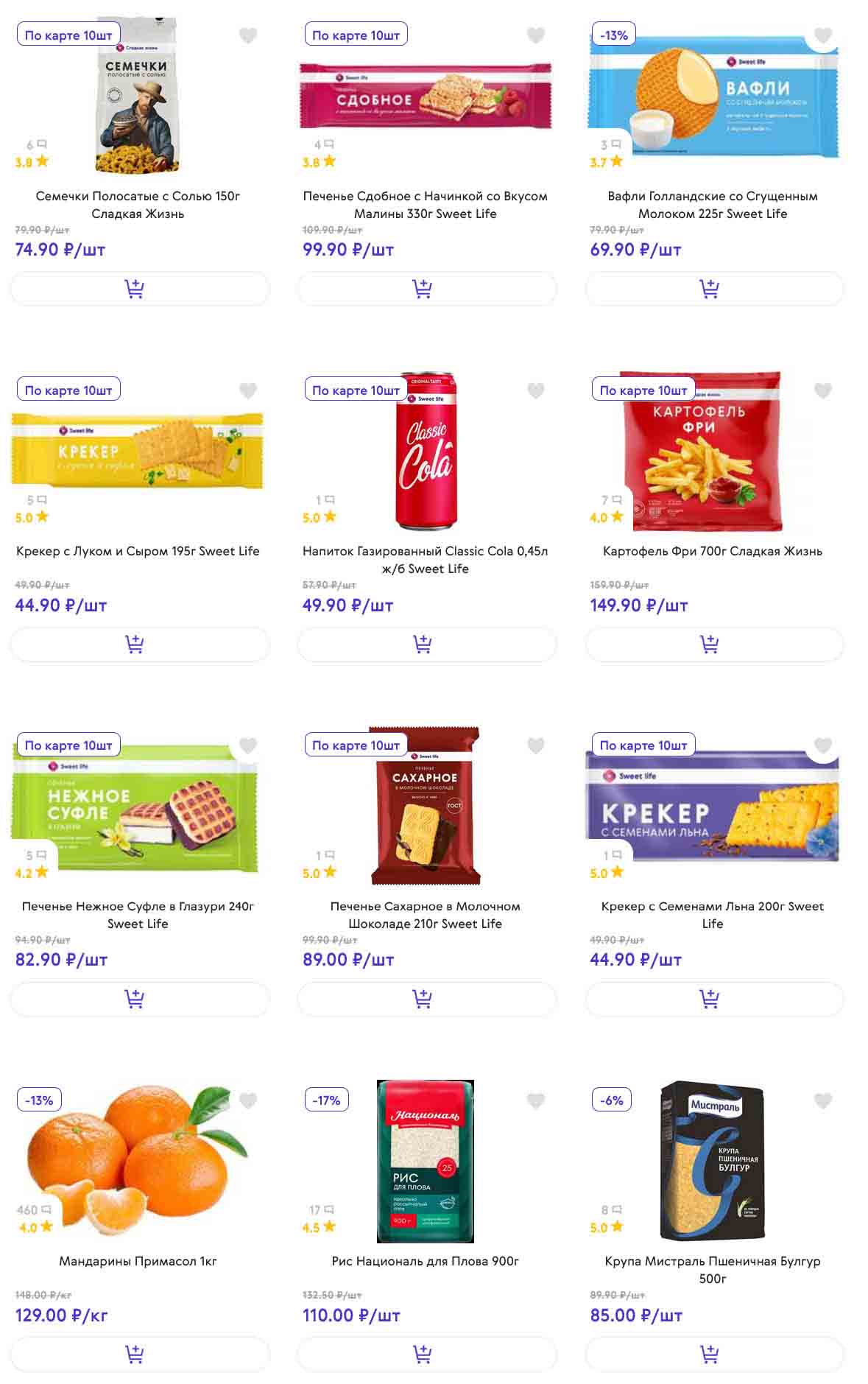This screenshot has height=1384, width=868.
Task: Open Рис Националь для Плова product
Action: pos(425,1261)
